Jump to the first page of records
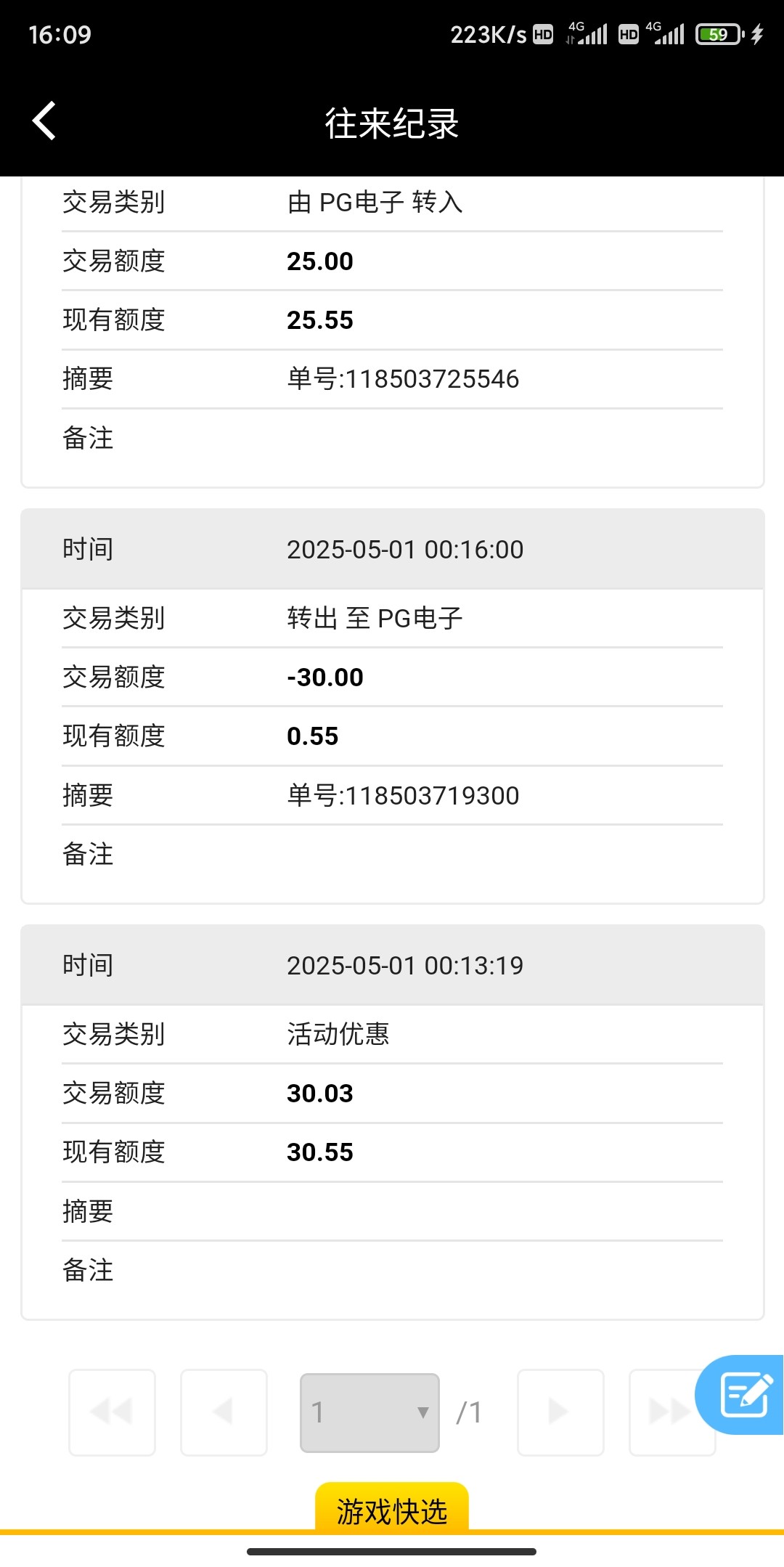784x1567 pixels. pyautogui.click(x=112, y=1412)
